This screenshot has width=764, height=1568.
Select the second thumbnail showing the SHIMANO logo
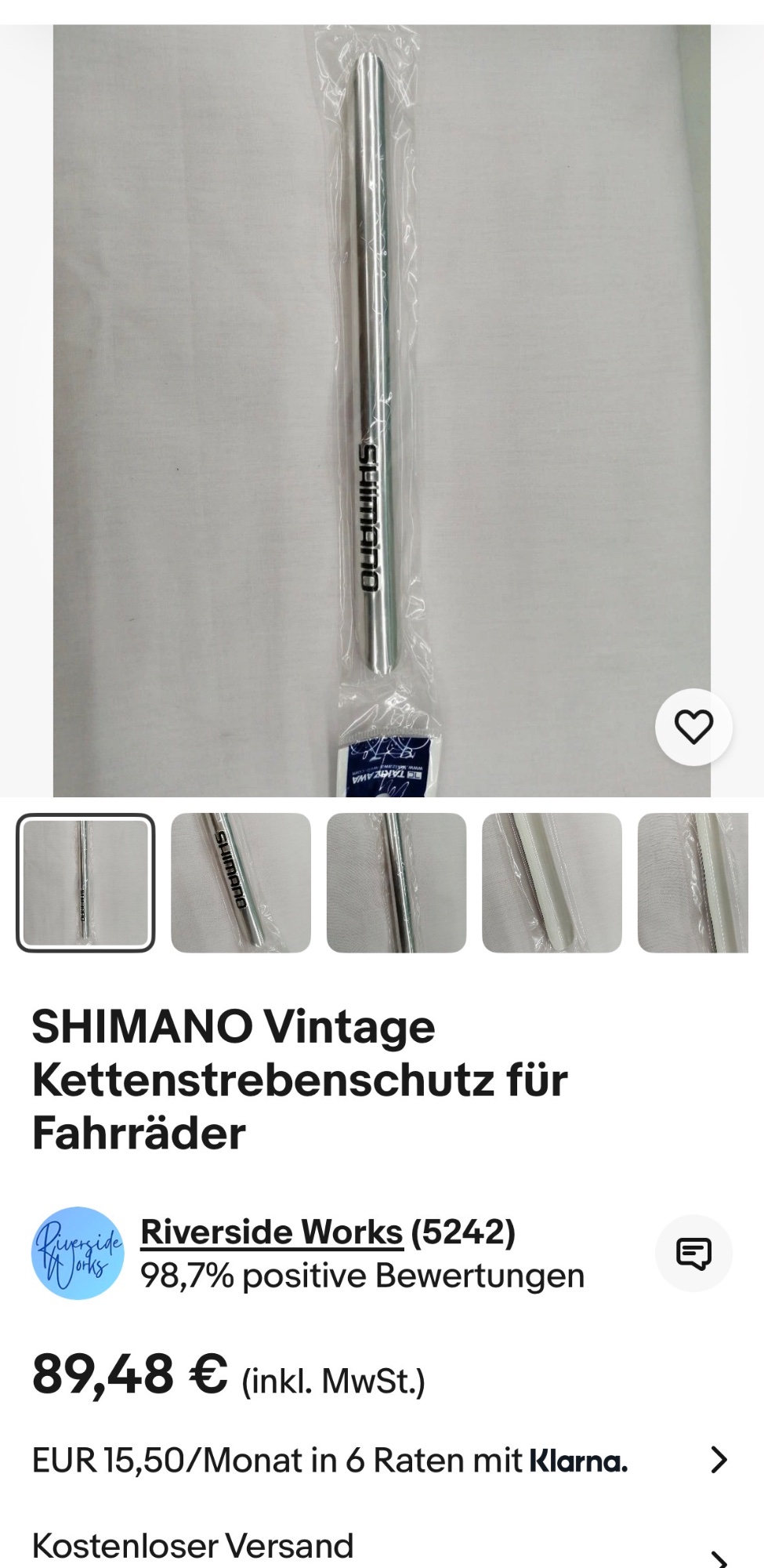click(241, 883)
